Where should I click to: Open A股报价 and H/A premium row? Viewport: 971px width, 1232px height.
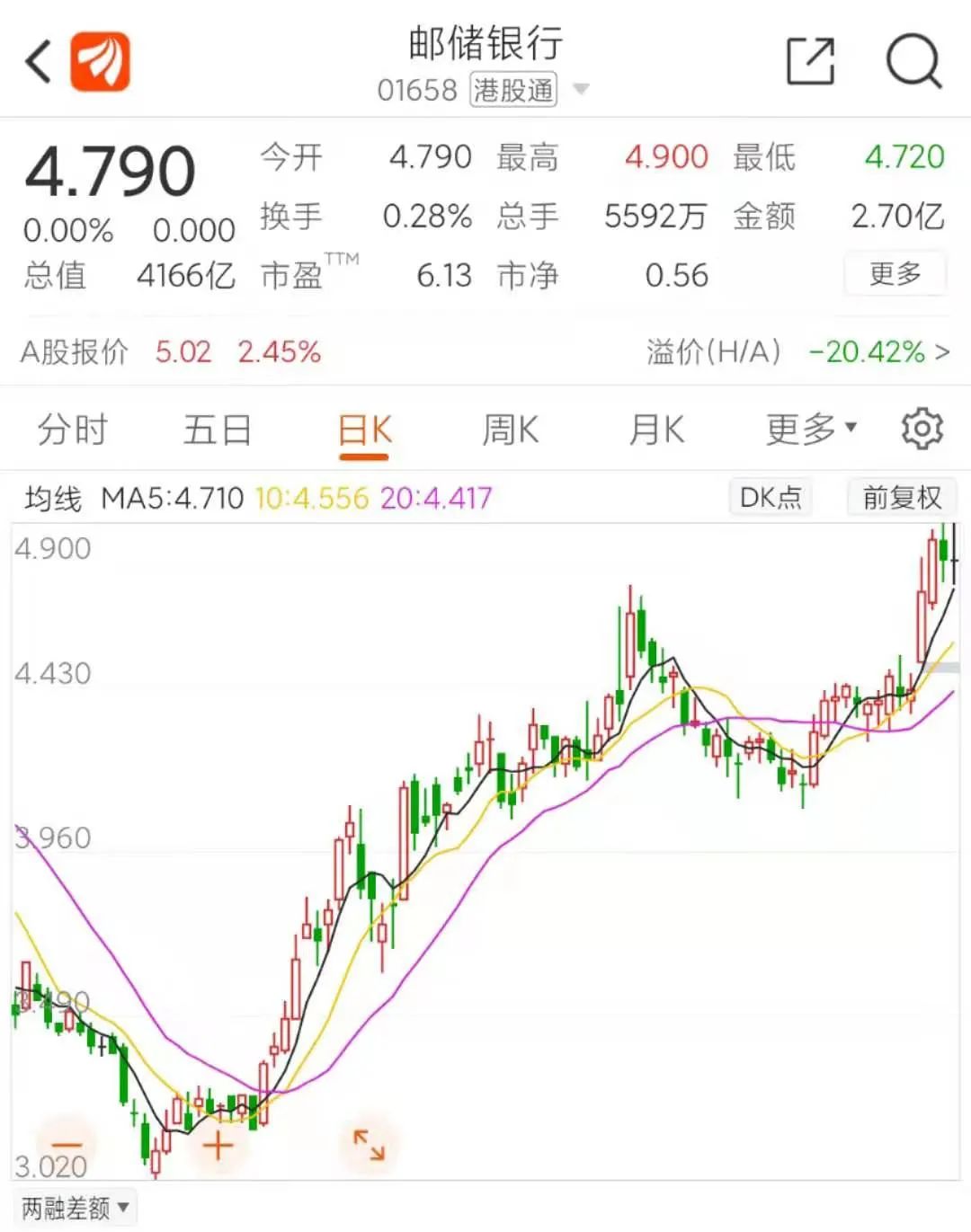click(x=485, y=351)
